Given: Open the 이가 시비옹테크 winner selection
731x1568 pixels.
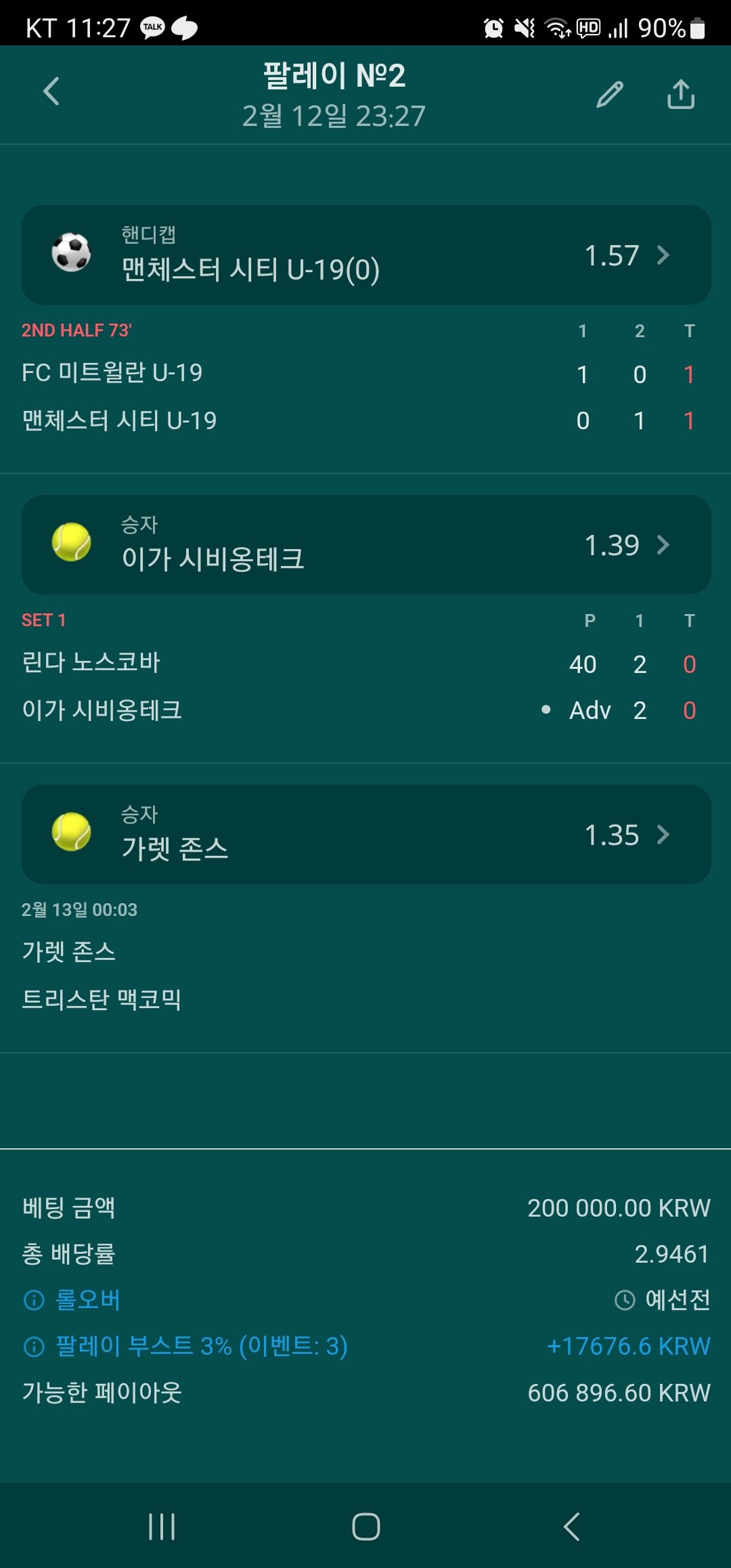Looking at the screenshot, I should (365, 545).
